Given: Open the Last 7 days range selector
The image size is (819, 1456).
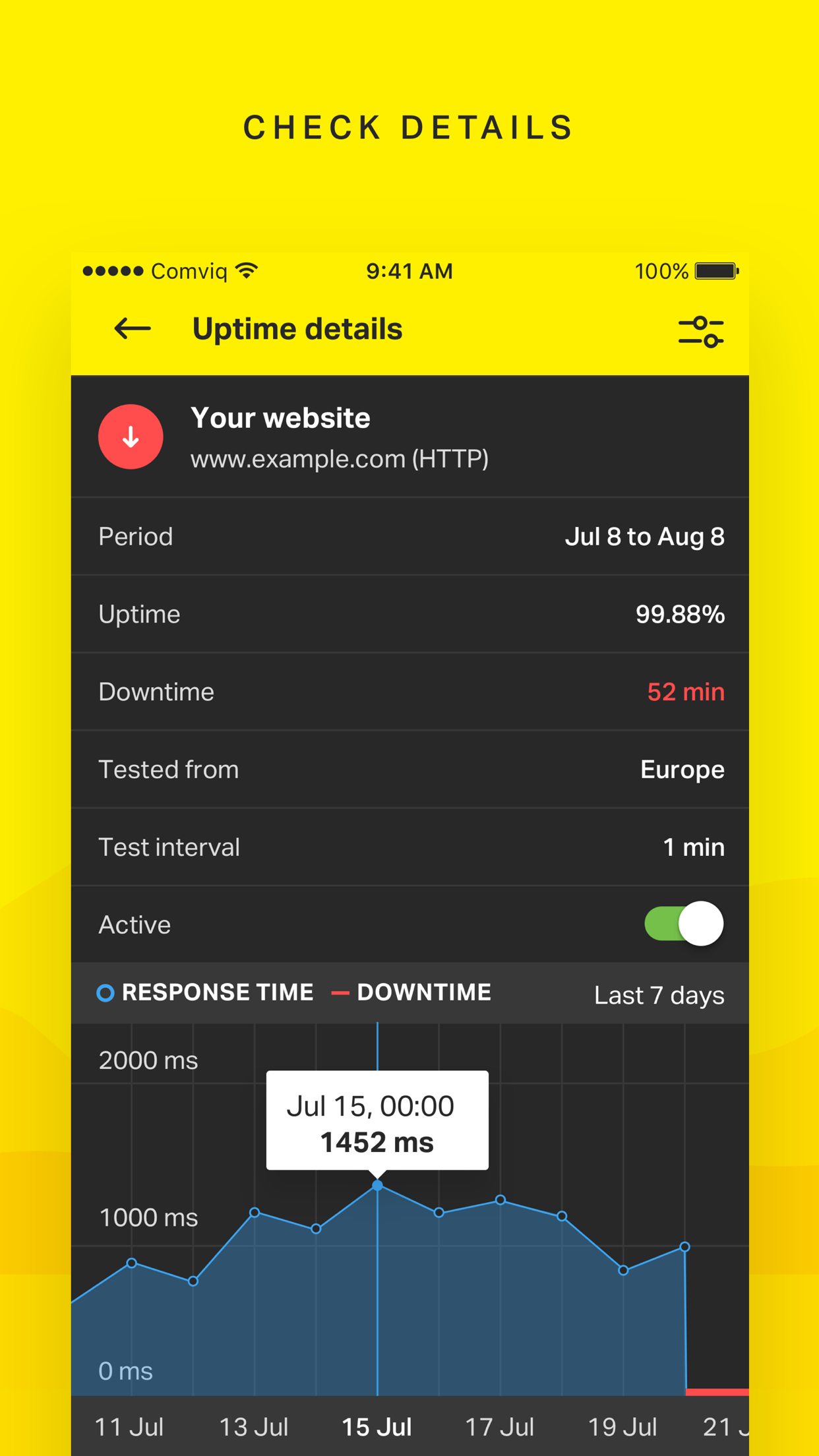Looking at the screenshot, I should (x=659, y=994).
